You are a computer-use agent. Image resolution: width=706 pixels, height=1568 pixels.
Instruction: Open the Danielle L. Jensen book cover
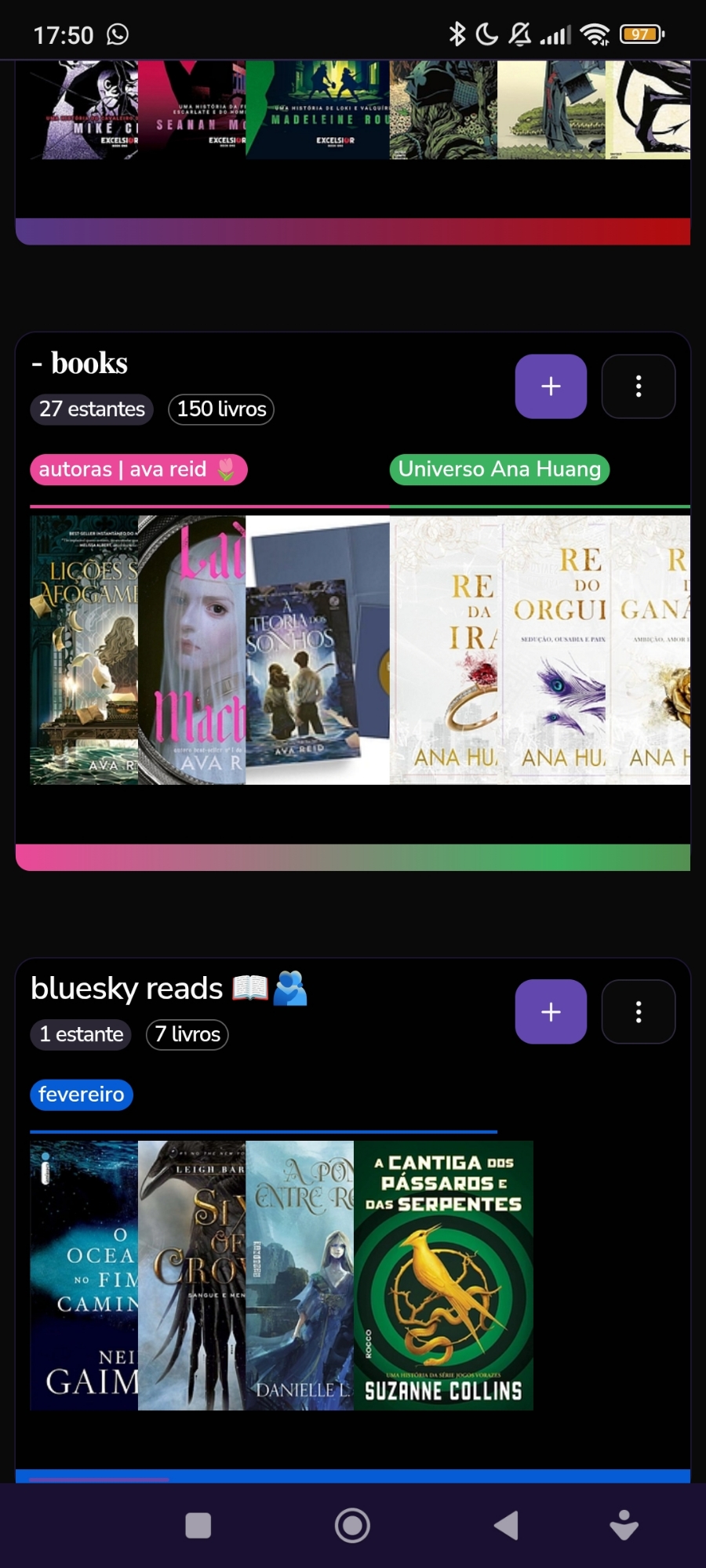(x=300, y=1276)
